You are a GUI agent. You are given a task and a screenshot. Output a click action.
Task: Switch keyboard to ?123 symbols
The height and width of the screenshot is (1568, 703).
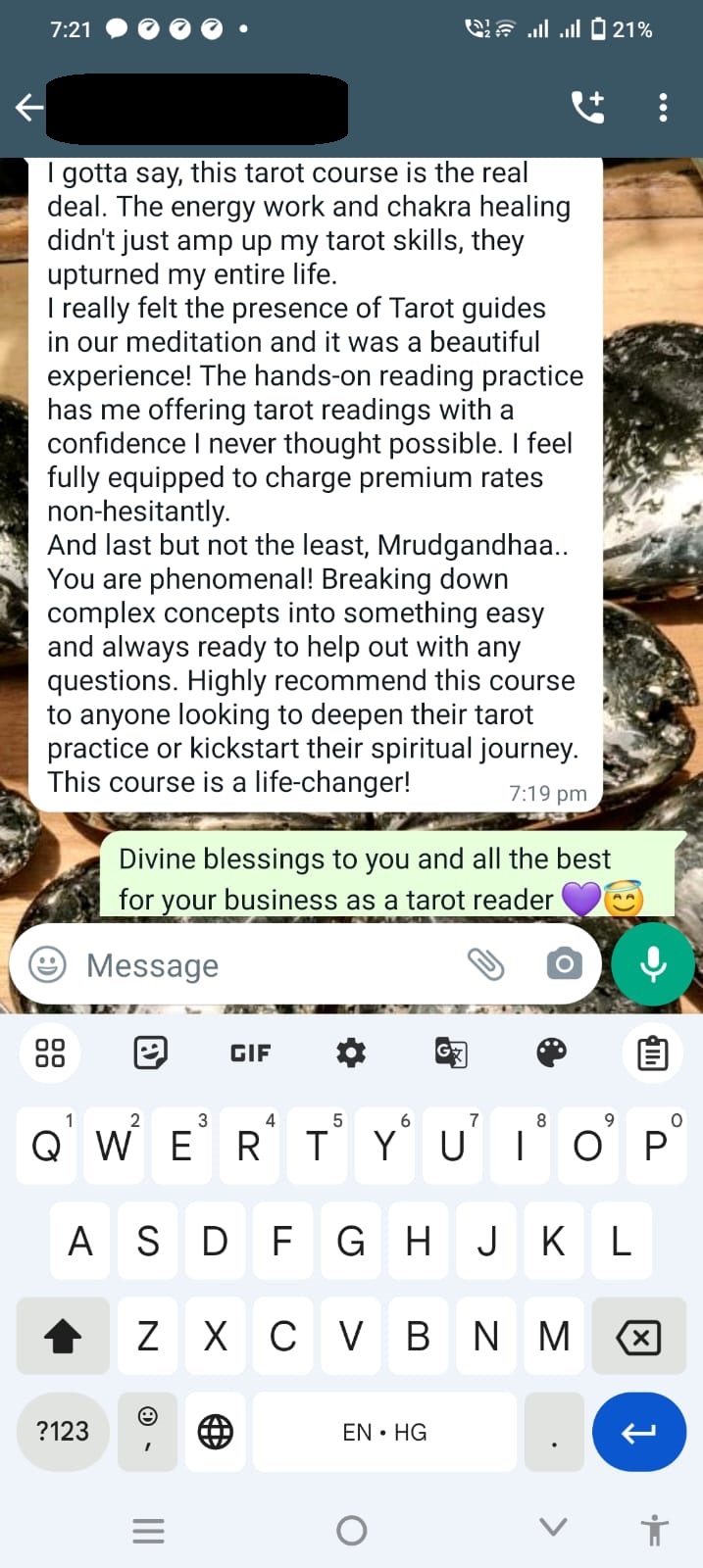(x=63, y=1432)
